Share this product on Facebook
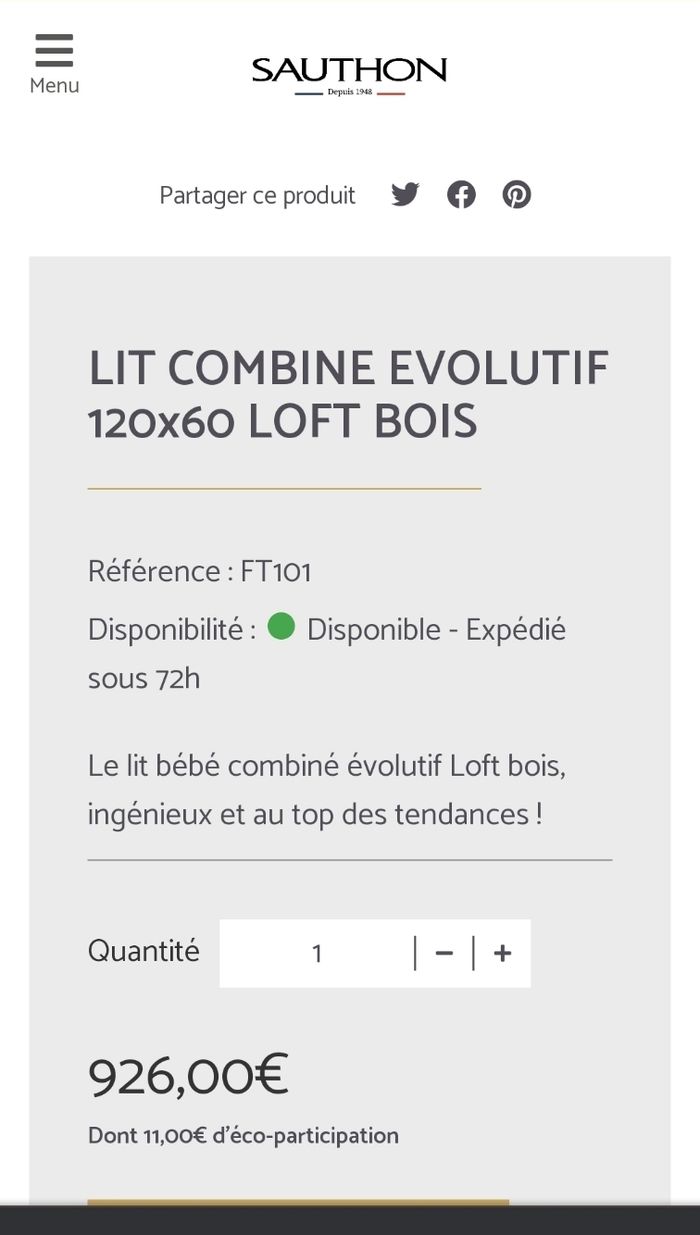 [461, 194]
